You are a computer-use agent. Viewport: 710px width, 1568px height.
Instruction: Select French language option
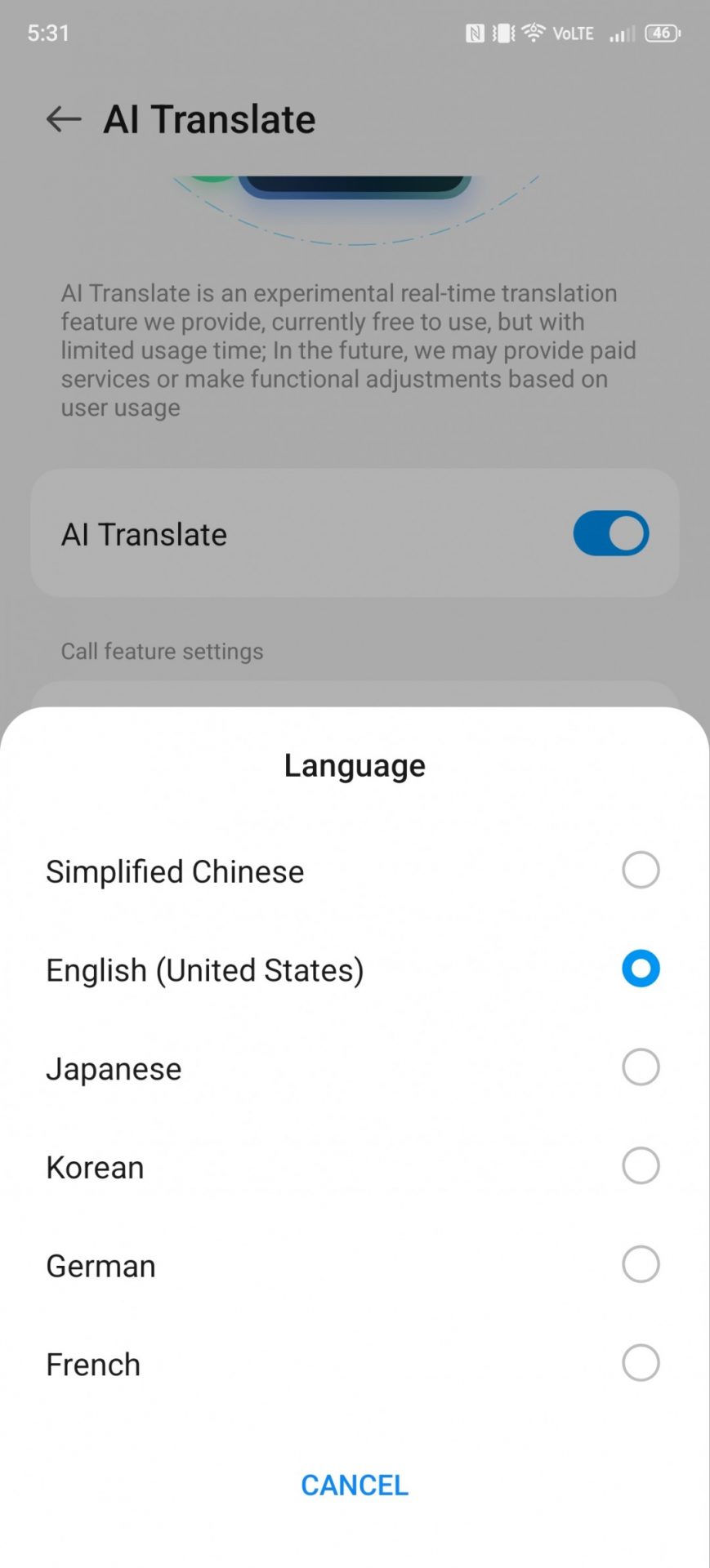(x=640, y=1363)
